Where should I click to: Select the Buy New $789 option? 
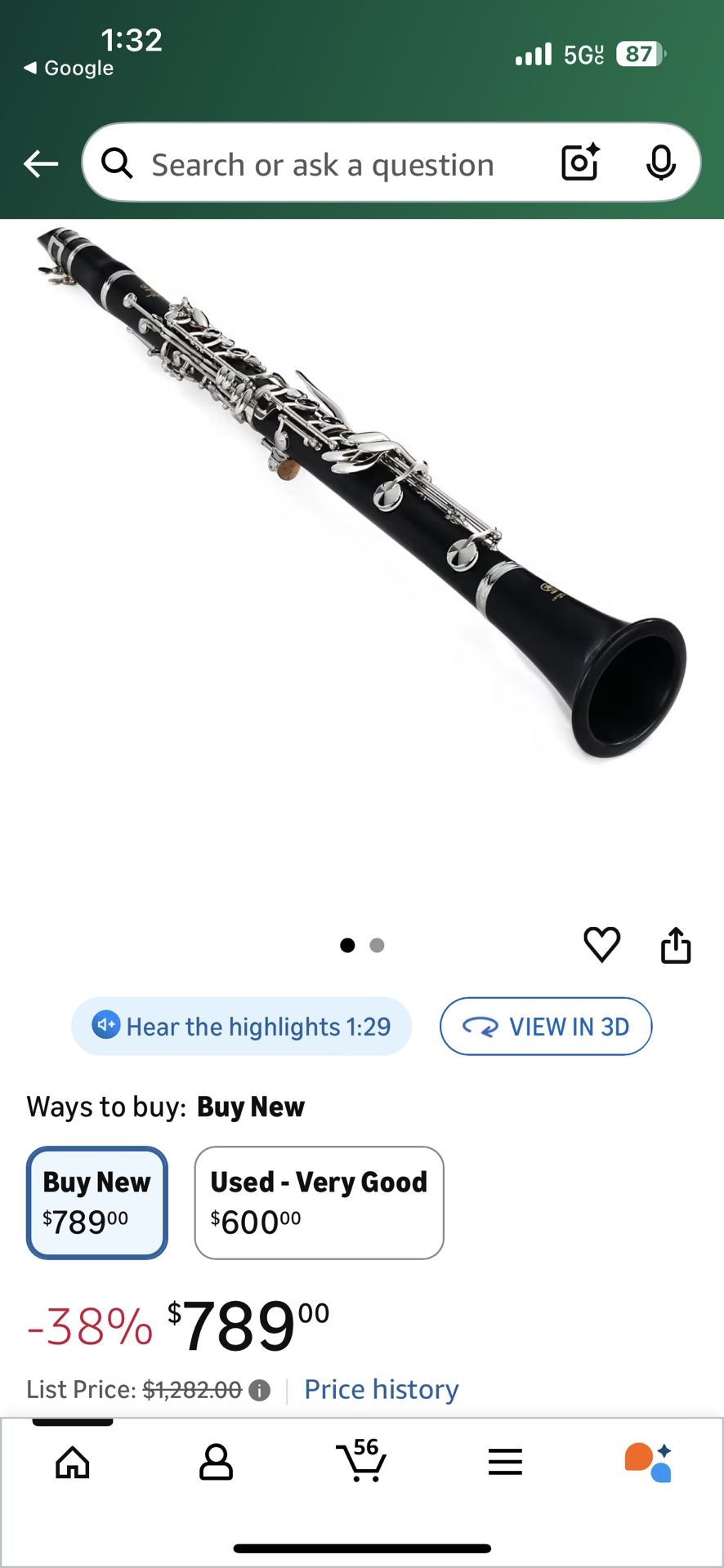coord(96,1202)
